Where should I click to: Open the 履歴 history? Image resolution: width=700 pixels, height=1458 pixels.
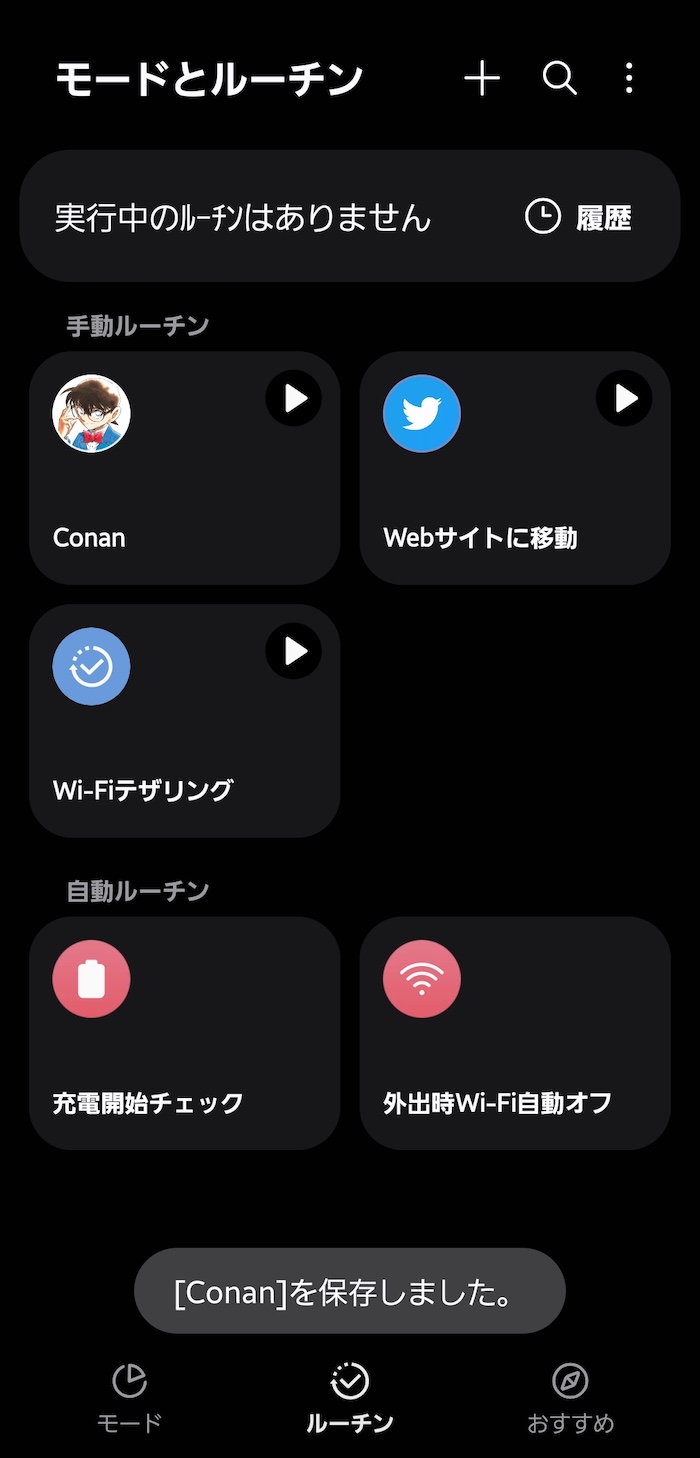579,217
